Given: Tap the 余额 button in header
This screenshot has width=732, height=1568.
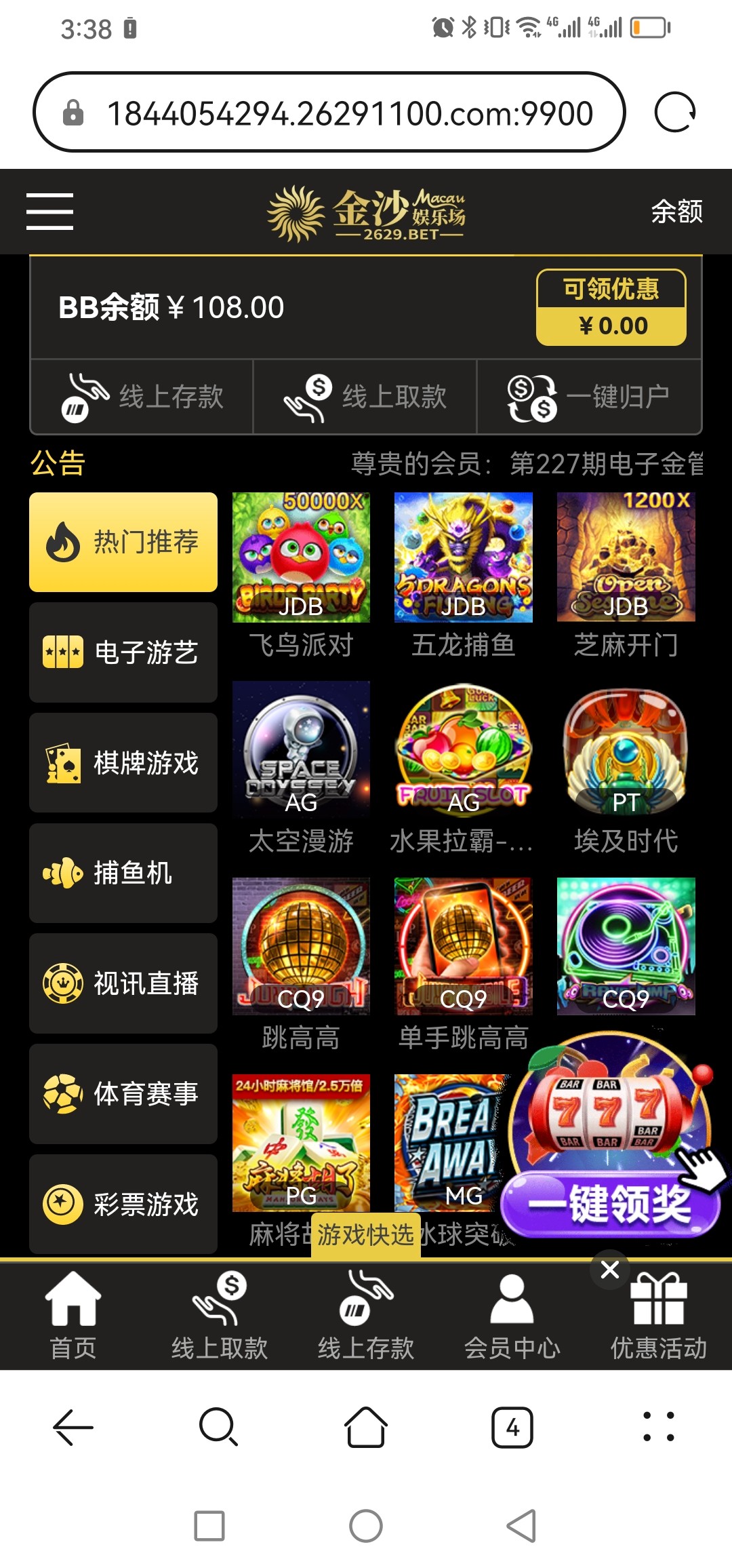Looking at the screenshot, I should (x=676, y=212).
